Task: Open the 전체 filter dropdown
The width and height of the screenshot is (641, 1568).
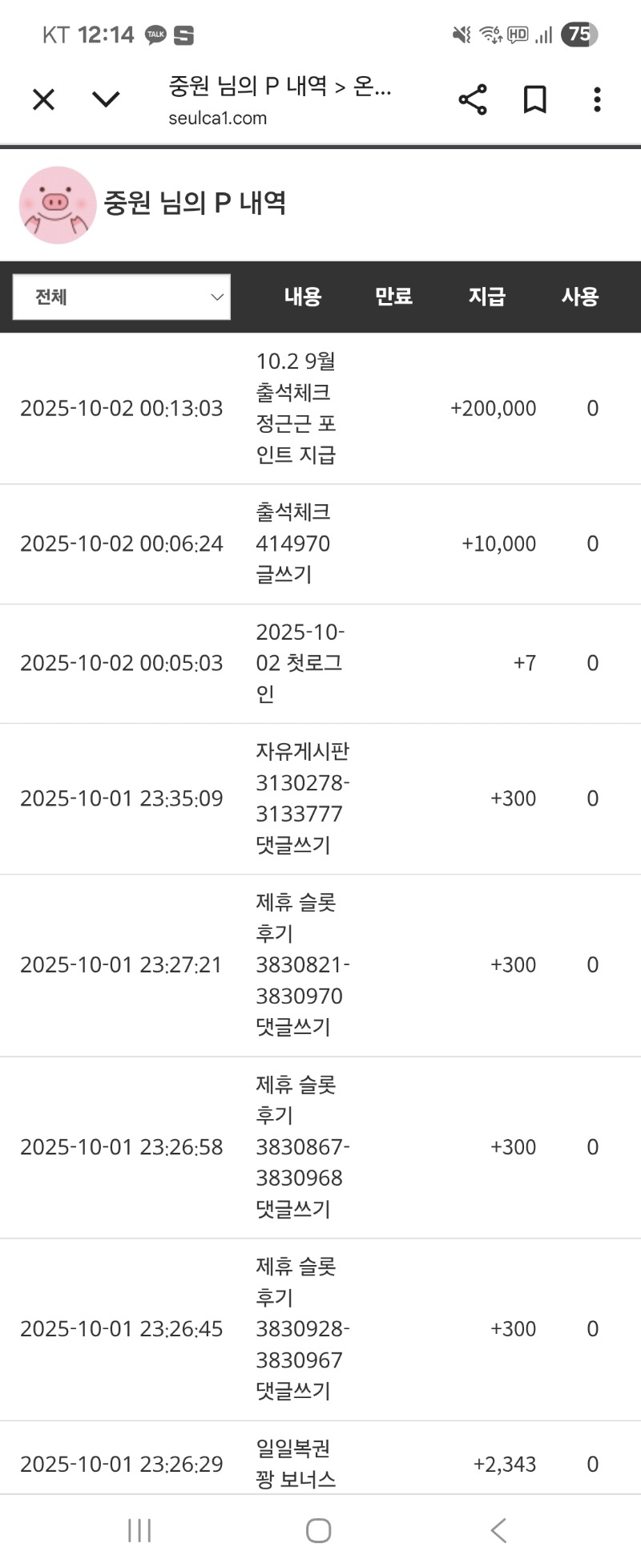Action: pyautogui.click(x=122, y=297)
